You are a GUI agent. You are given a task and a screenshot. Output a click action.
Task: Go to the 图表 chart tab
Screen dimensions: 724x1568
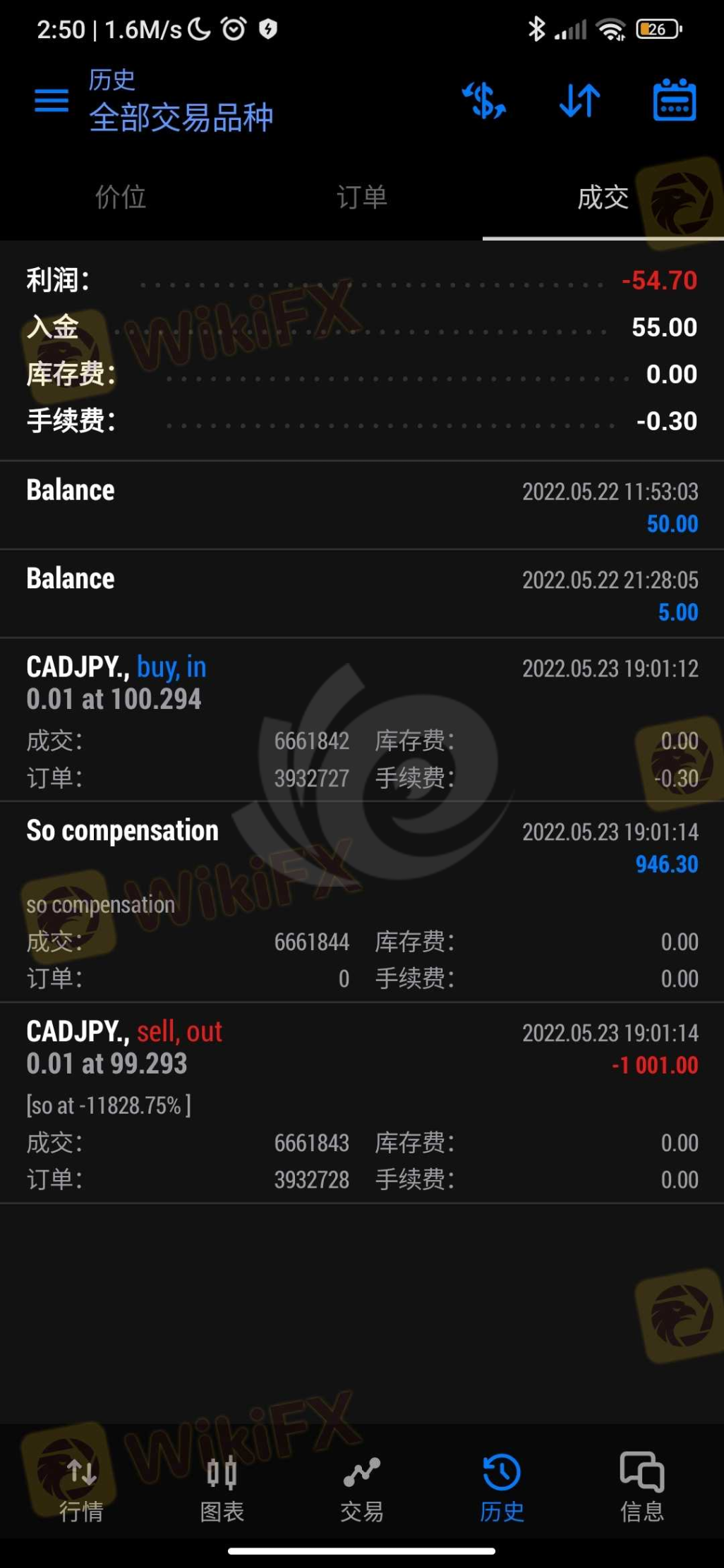(222, 1484)
